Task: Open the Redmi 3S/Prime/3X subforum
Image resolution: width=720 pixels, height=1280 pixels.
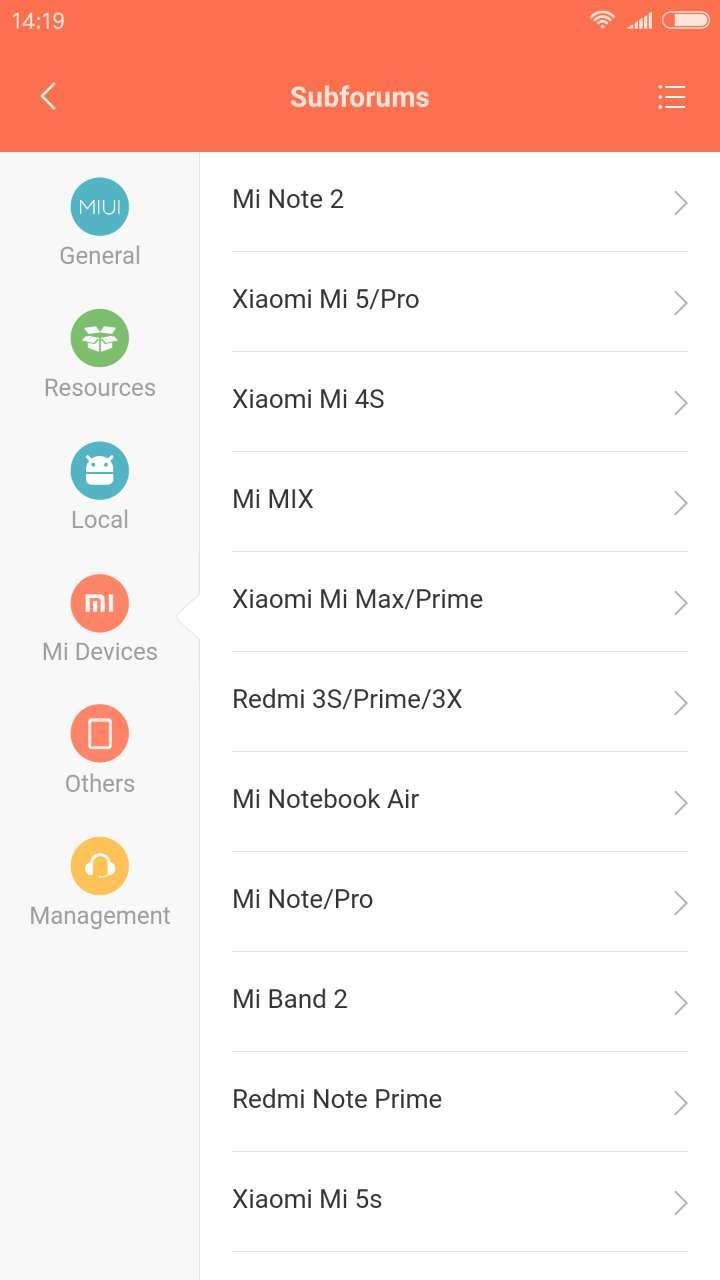Action: (x=460, y=701)
